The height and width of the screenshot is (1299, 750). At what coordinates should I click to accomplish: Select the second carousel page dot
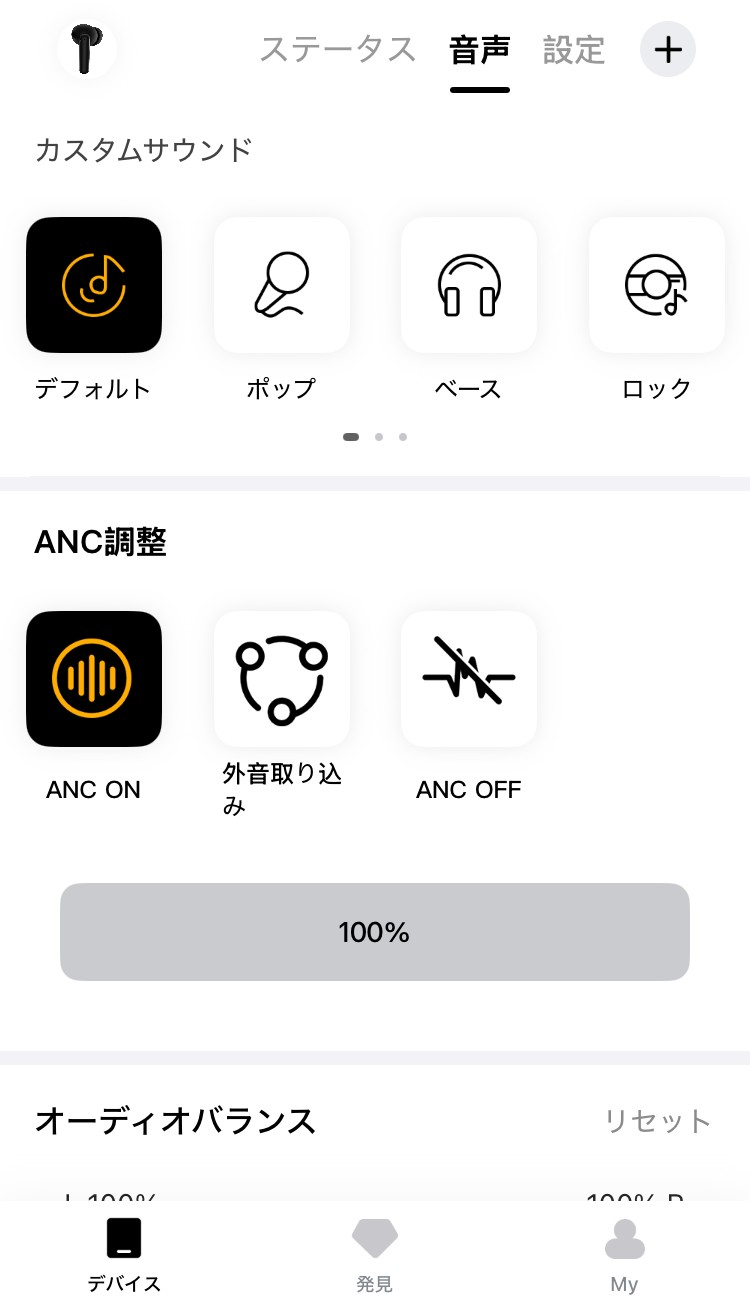click(378, 437)
